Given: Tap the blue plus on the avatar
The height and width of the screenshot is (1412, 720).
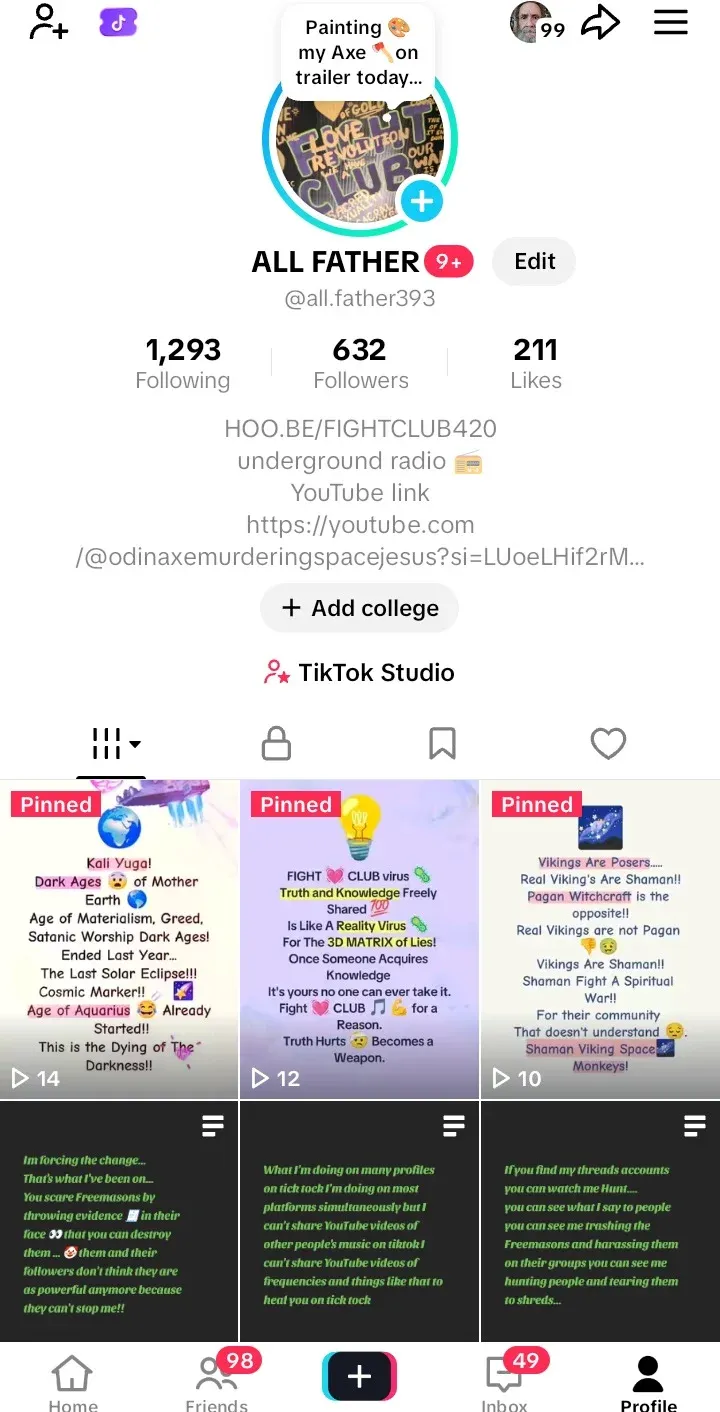Looking at the screenshot, I should click(421, 202).
